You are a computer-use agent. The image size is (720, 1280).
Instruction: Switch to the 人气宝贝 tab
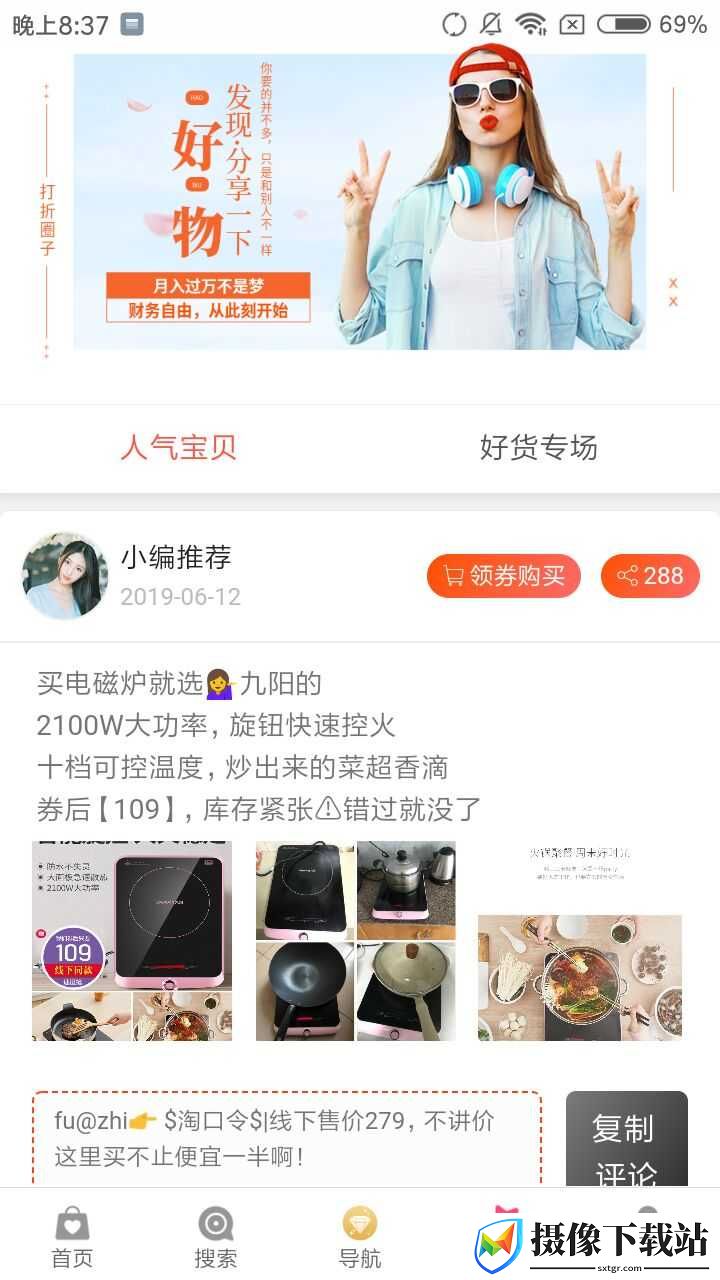pos(179,448)
